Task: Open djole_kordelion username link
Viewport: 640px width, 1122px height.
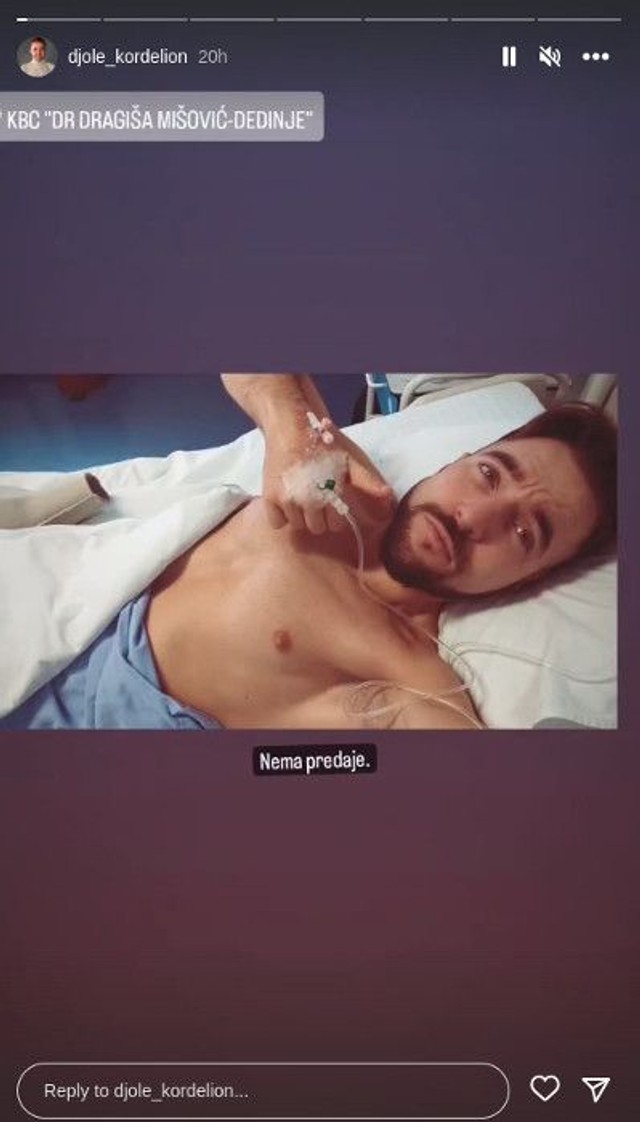Action: tap(127, 57)
